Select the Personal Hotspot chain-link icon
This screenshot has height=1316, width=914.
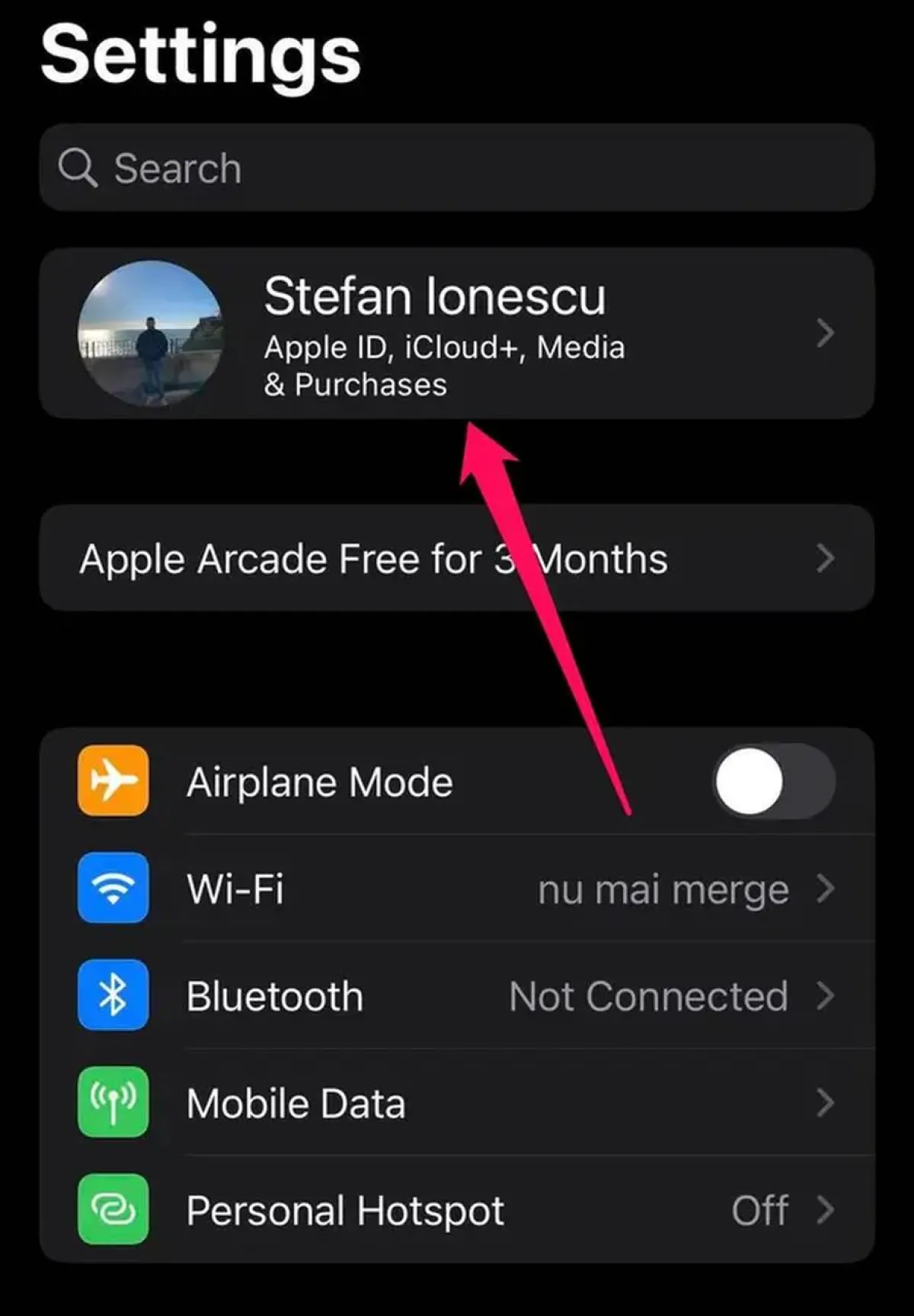tap(112, 1210)
